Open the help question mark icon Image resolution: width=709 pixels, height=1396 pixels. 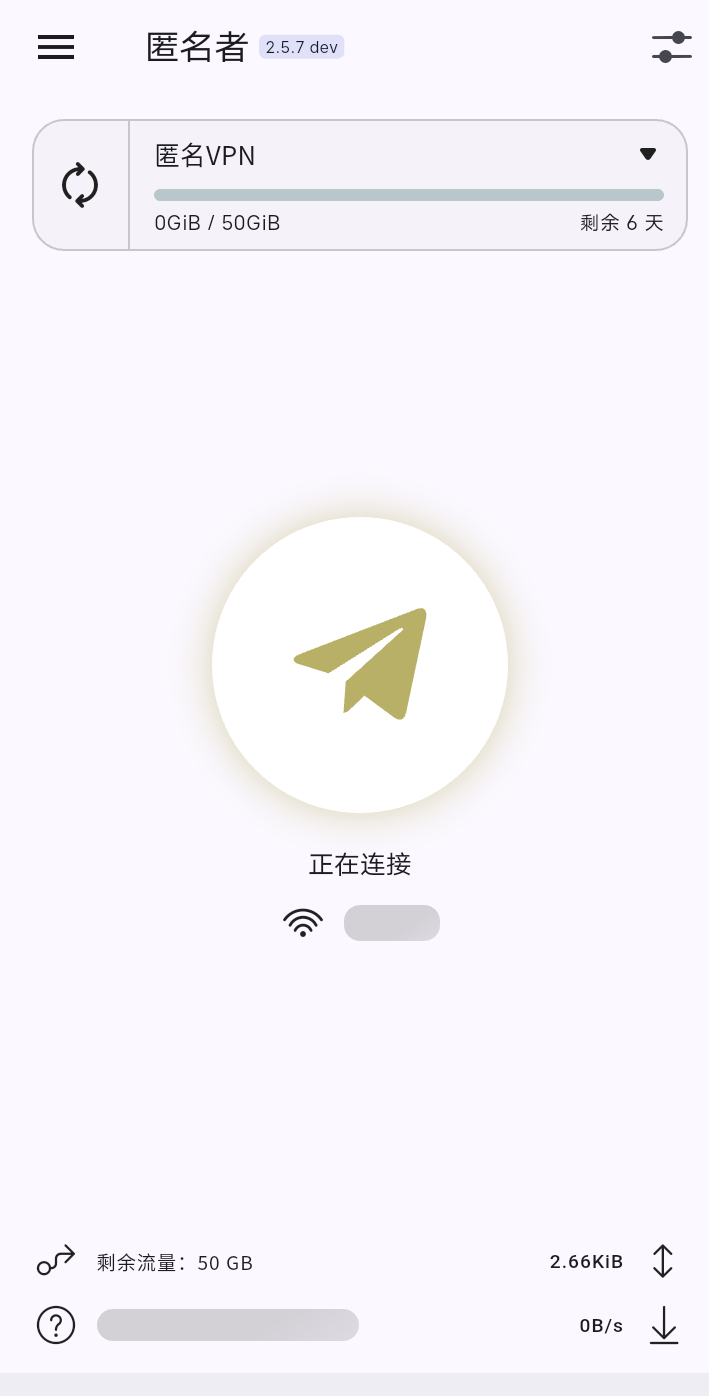(56, 1325)
